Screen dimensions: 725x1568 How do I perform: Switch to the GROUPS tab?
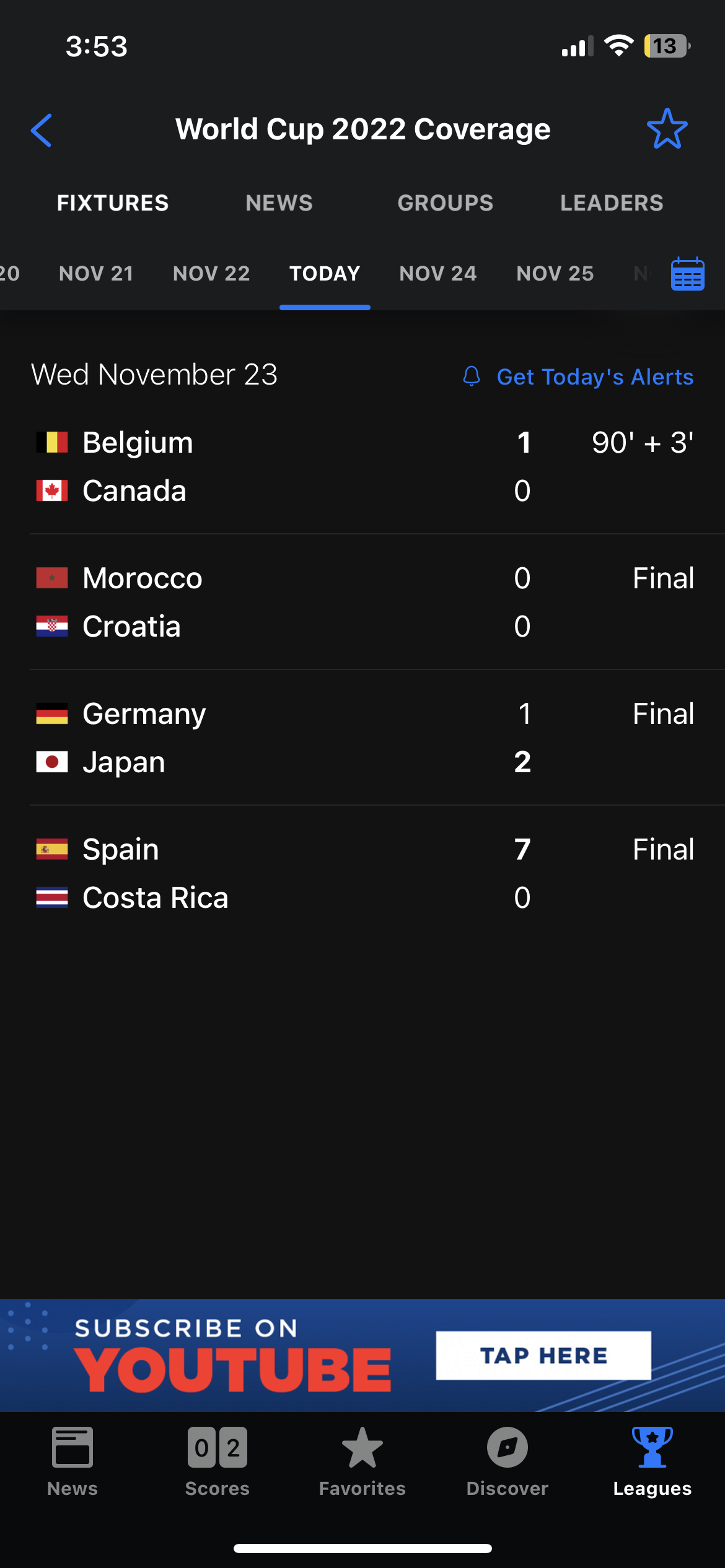point(446,203)
